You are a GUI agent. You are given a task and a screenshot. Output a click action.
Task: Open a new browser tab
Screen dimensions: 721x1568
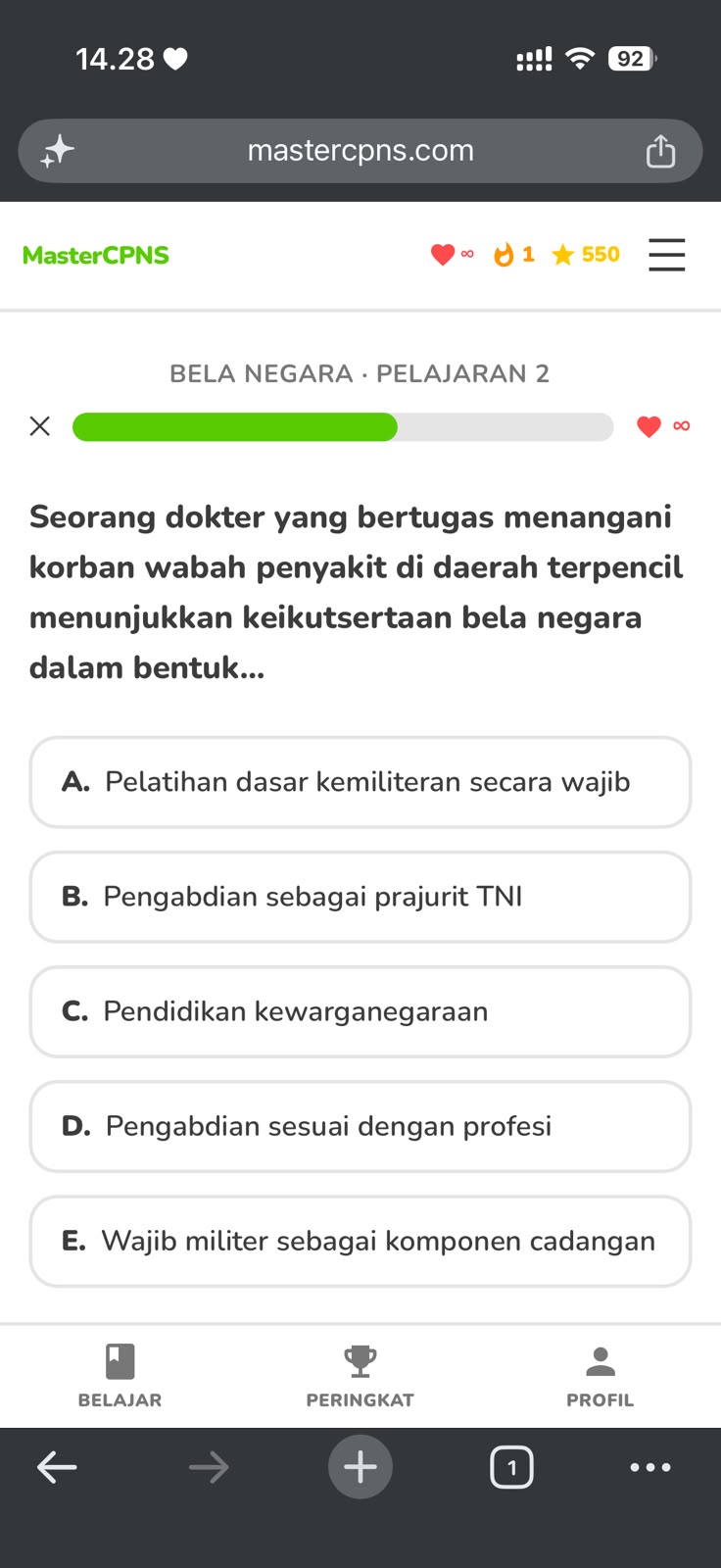[360, 1467]
